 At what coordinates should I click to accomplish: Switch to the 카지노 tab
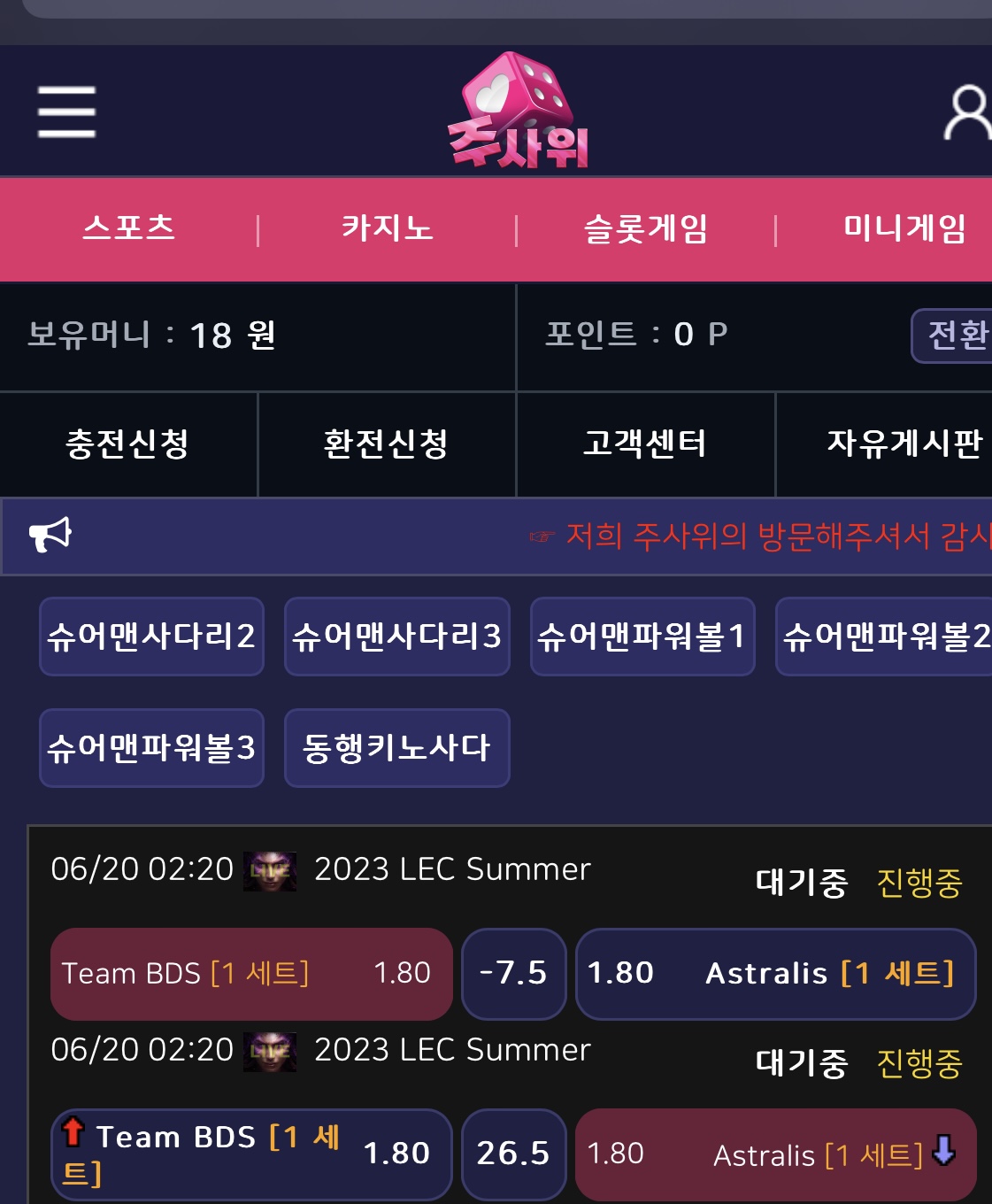click(x=387, y=228)
